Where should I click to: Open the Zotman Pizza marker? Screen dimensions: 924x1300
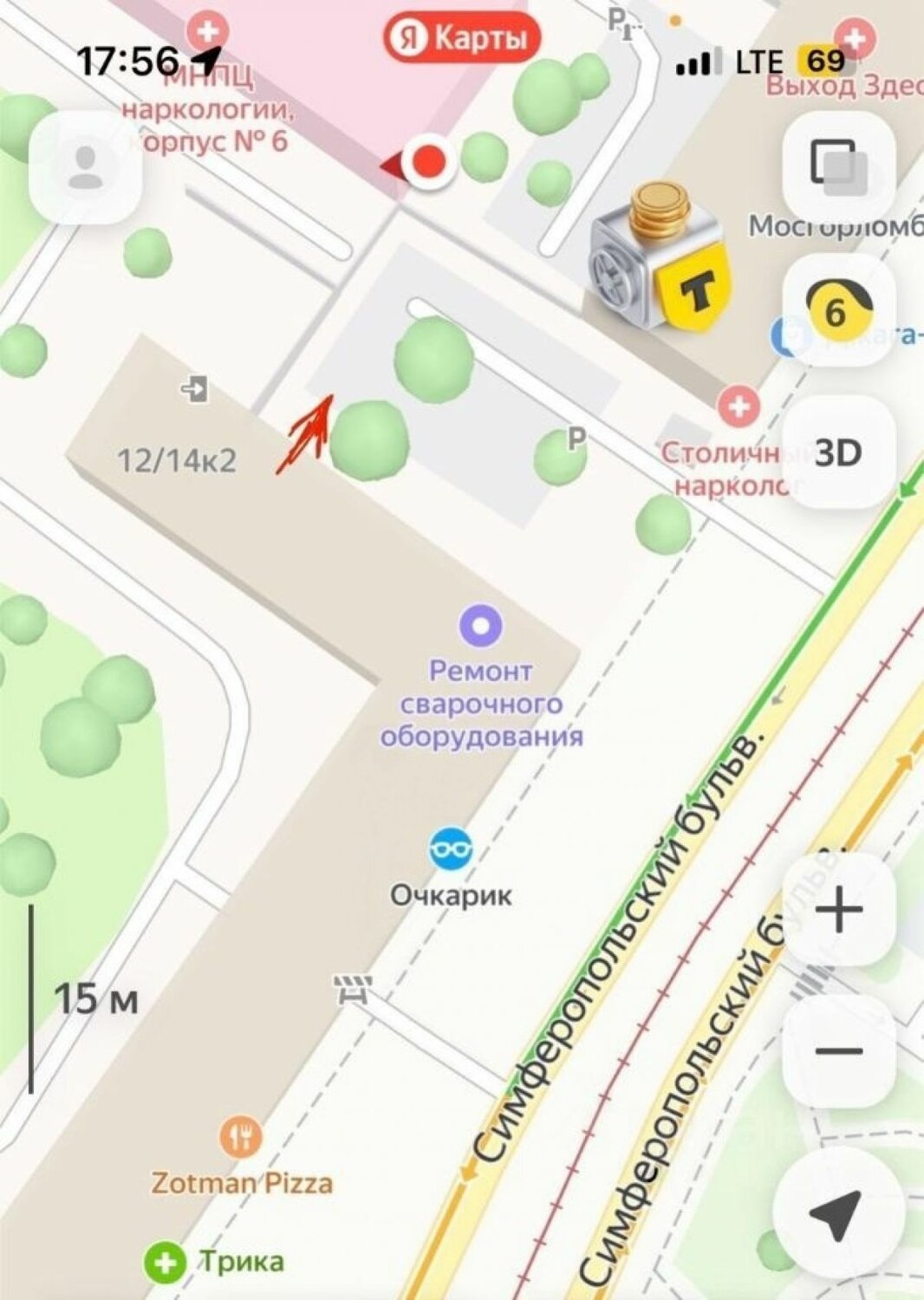click(241, 1137)
